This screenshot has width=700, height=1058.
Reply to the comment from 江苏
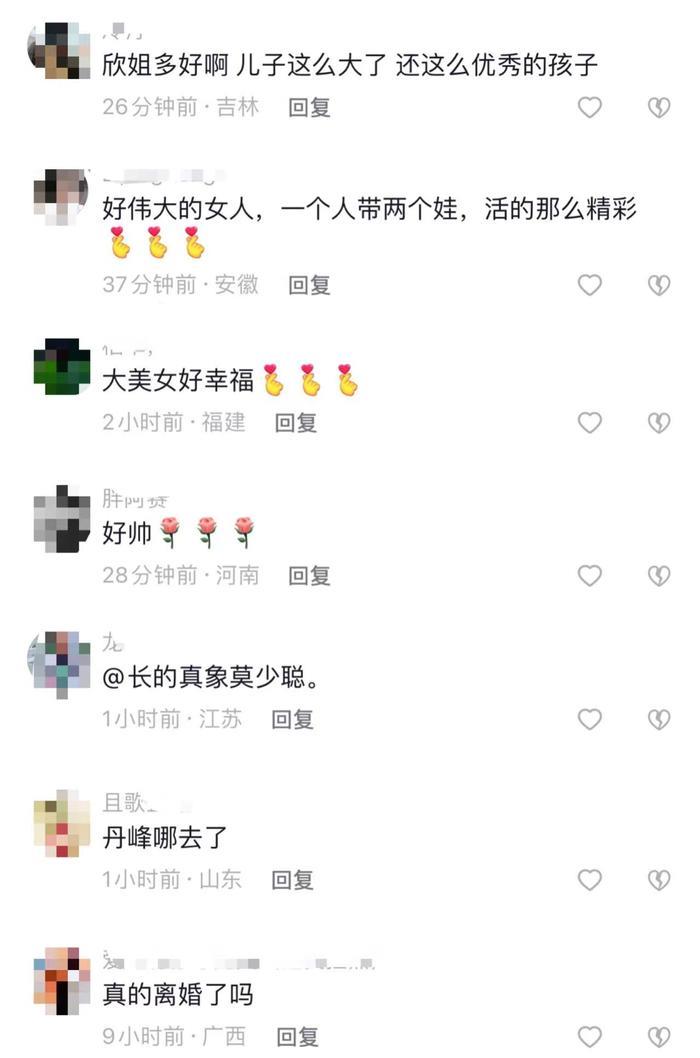pos(293,719)
